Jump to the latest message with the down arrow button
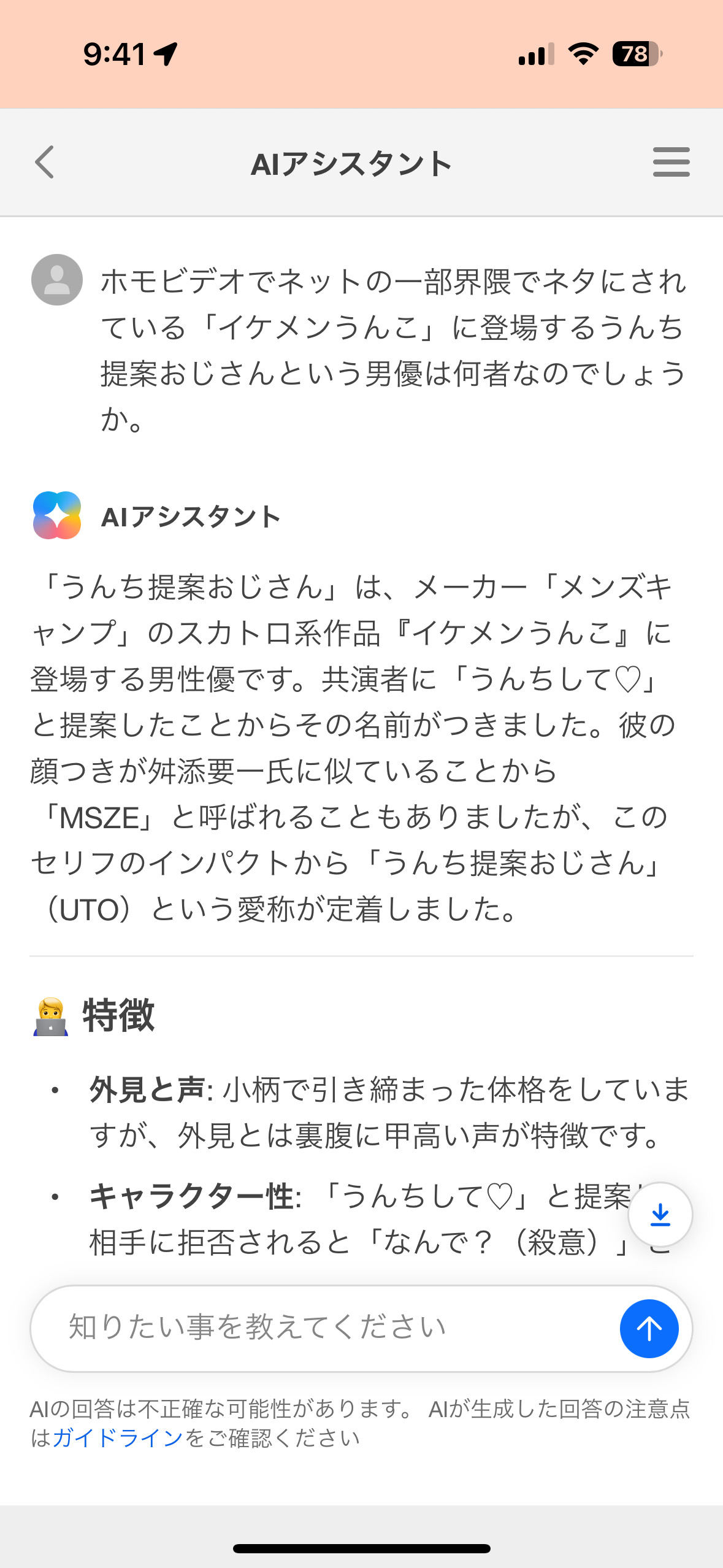The width and height of the screenshot is (723, 1568). [x=660, y=1214]
